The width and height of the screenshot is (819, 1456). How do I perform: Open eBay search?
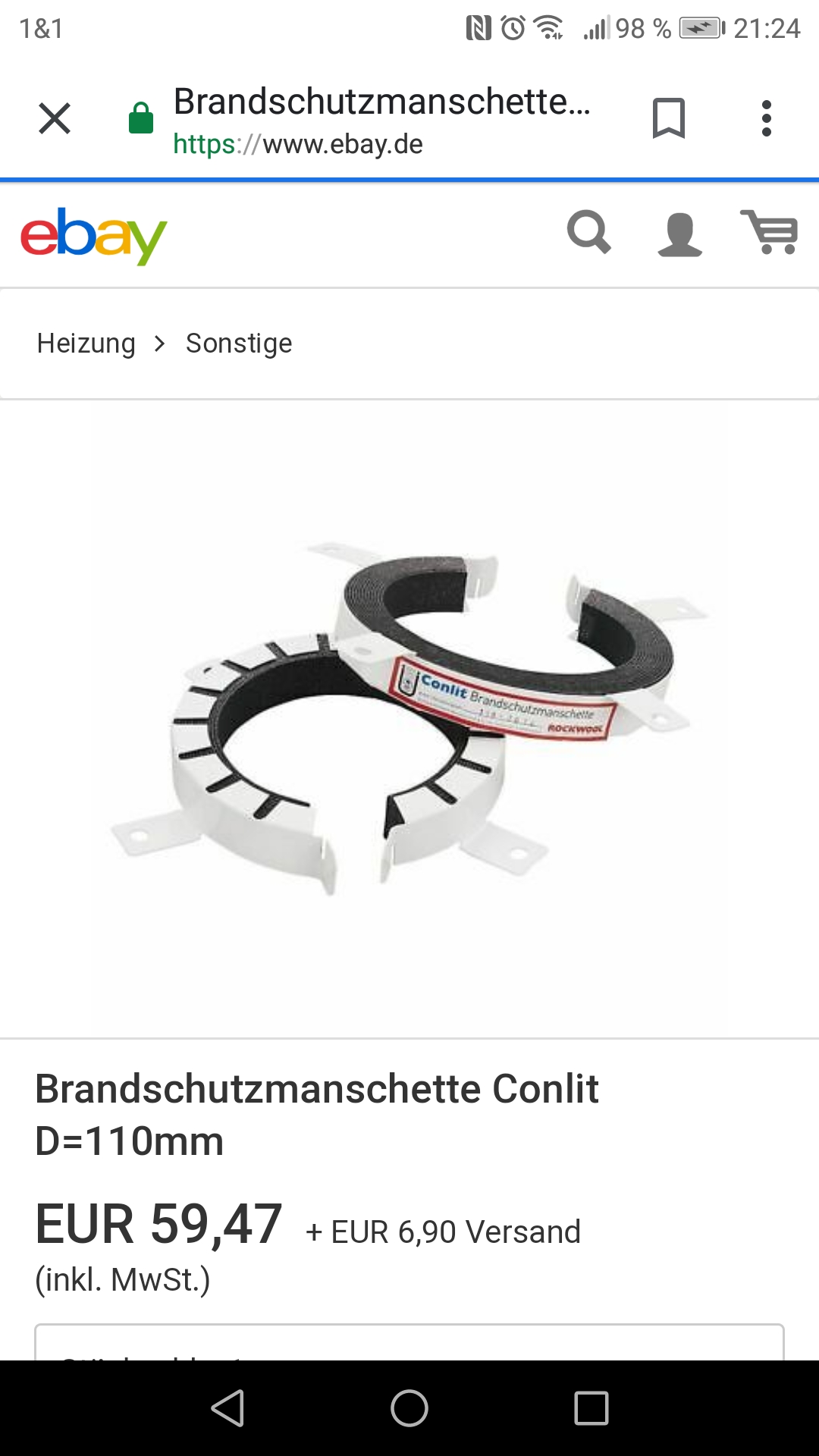588,233
